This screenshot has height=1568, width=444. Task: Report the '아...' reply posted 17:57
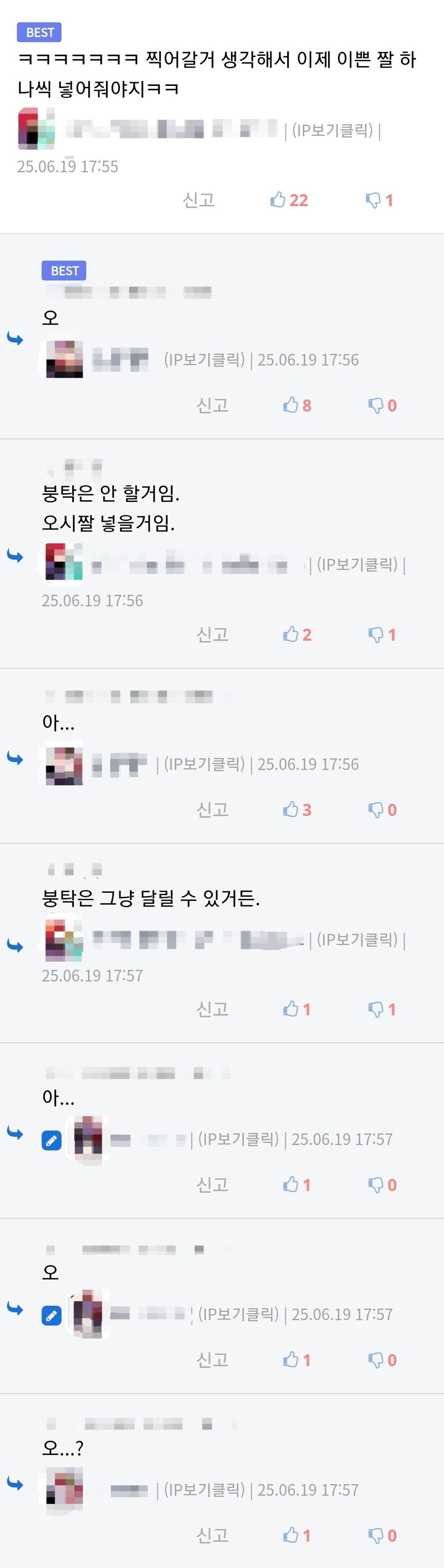[212, 1185]
